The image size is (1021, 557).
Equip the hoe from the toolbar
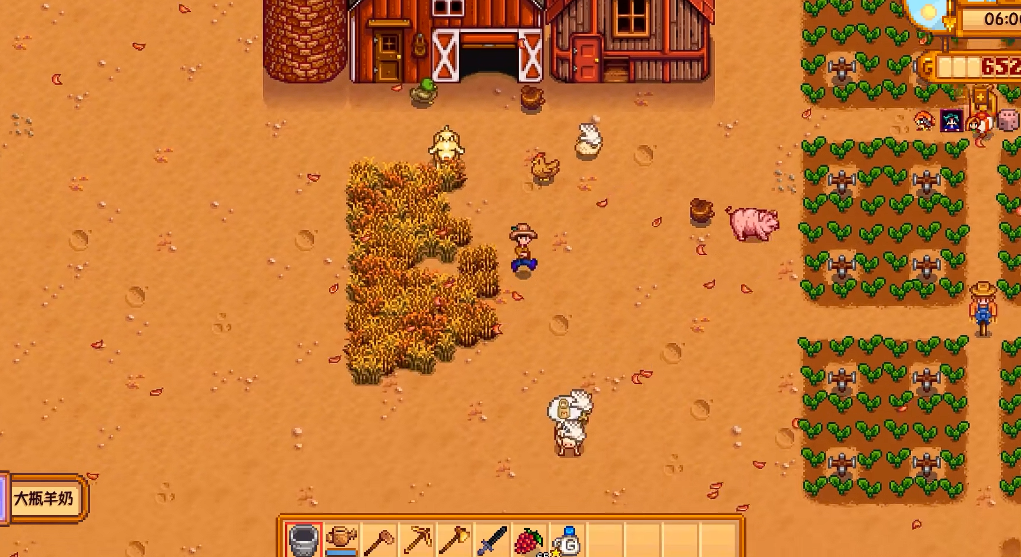coord(380,540)
